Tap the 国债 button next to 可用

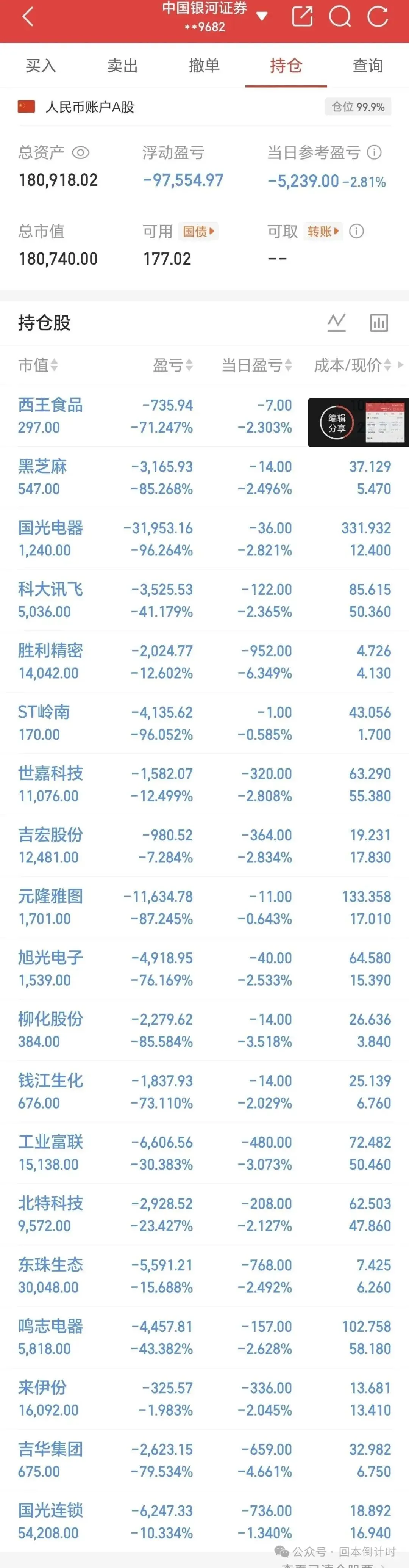[x=199, y=231]
